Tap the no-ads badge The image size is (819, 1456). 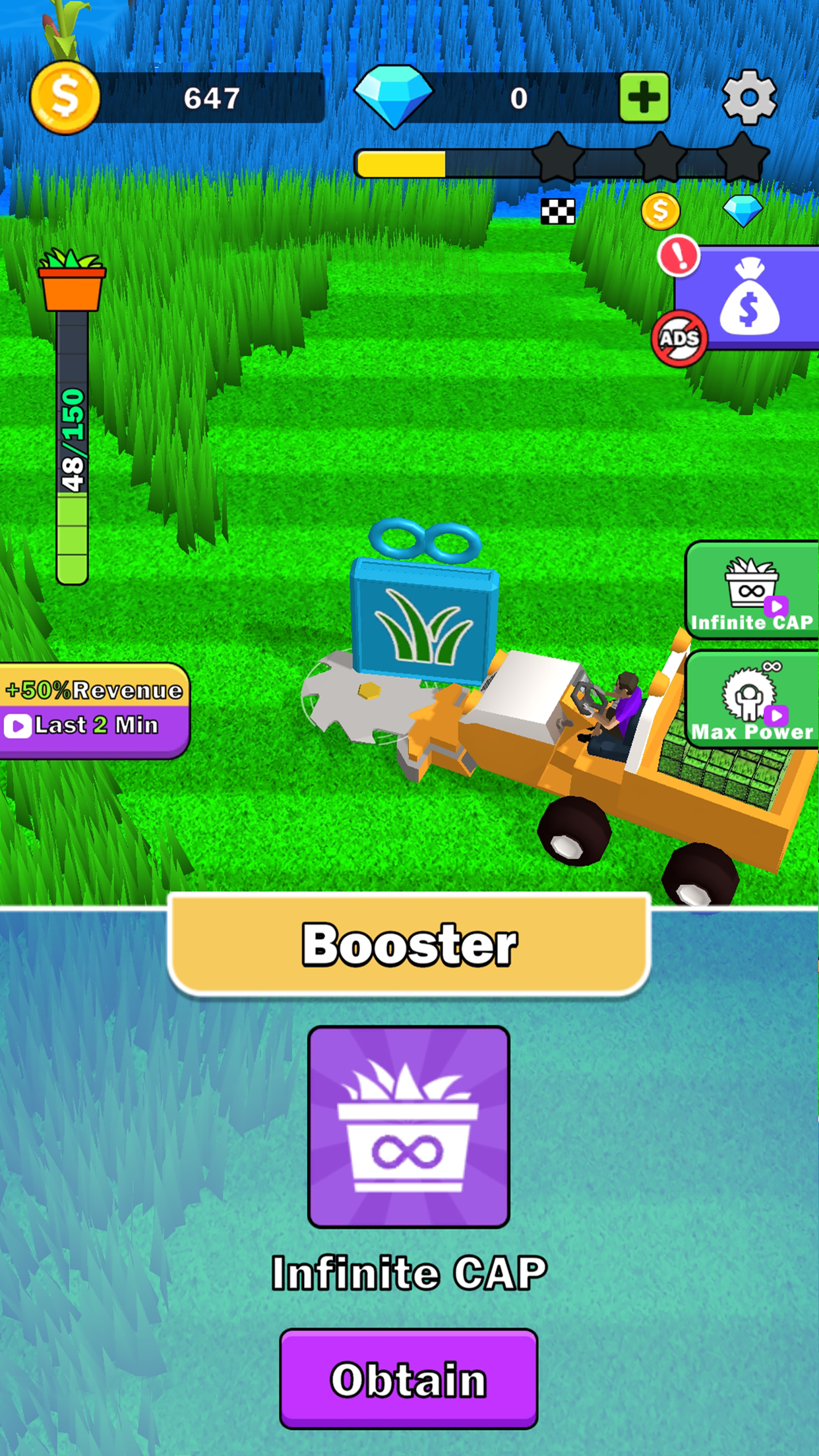[x=679, y=338]
